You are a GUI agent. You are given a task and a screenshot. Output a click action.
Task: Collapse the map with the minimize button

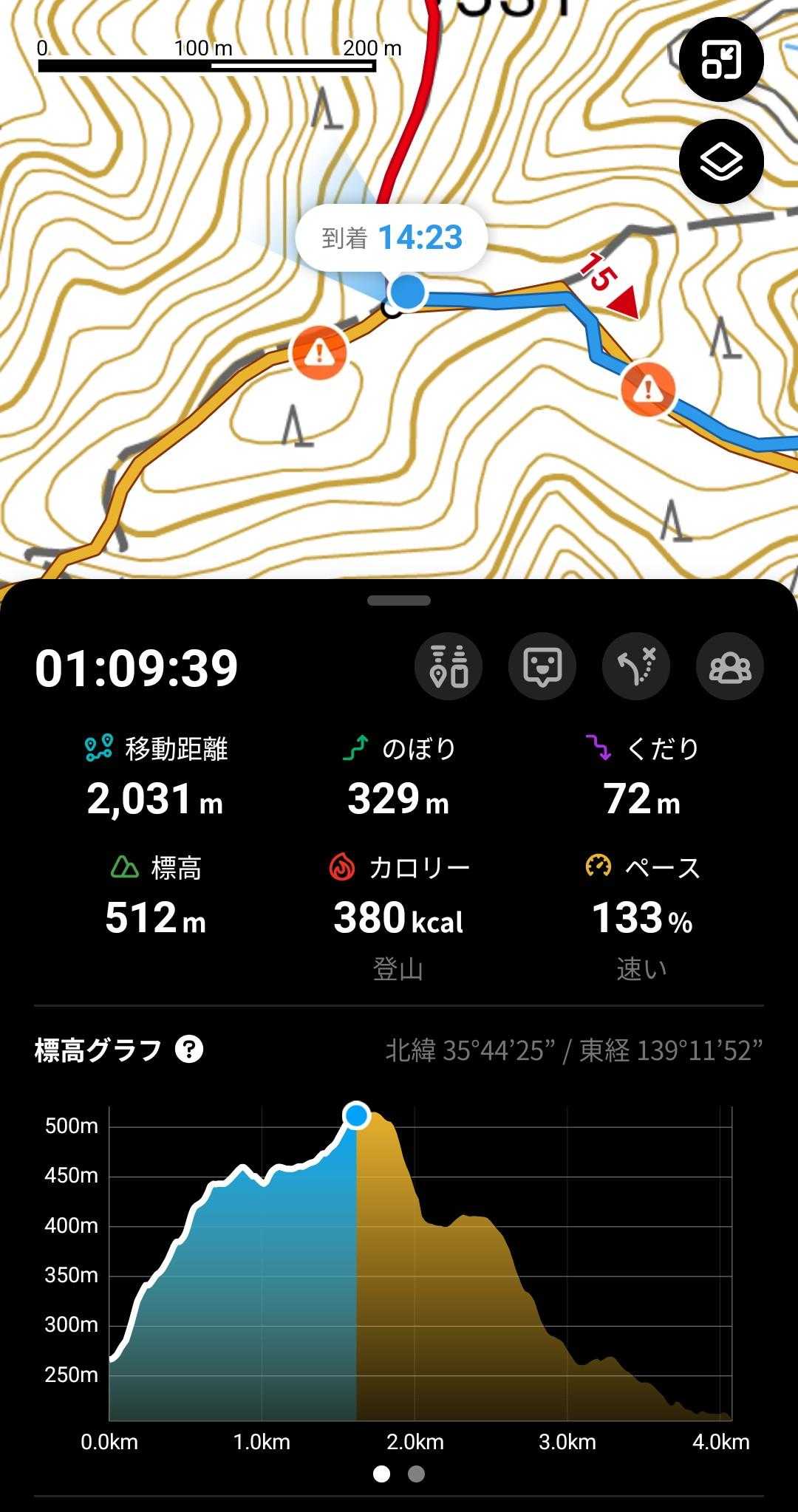pyautogui.click(x=720, y=60)
